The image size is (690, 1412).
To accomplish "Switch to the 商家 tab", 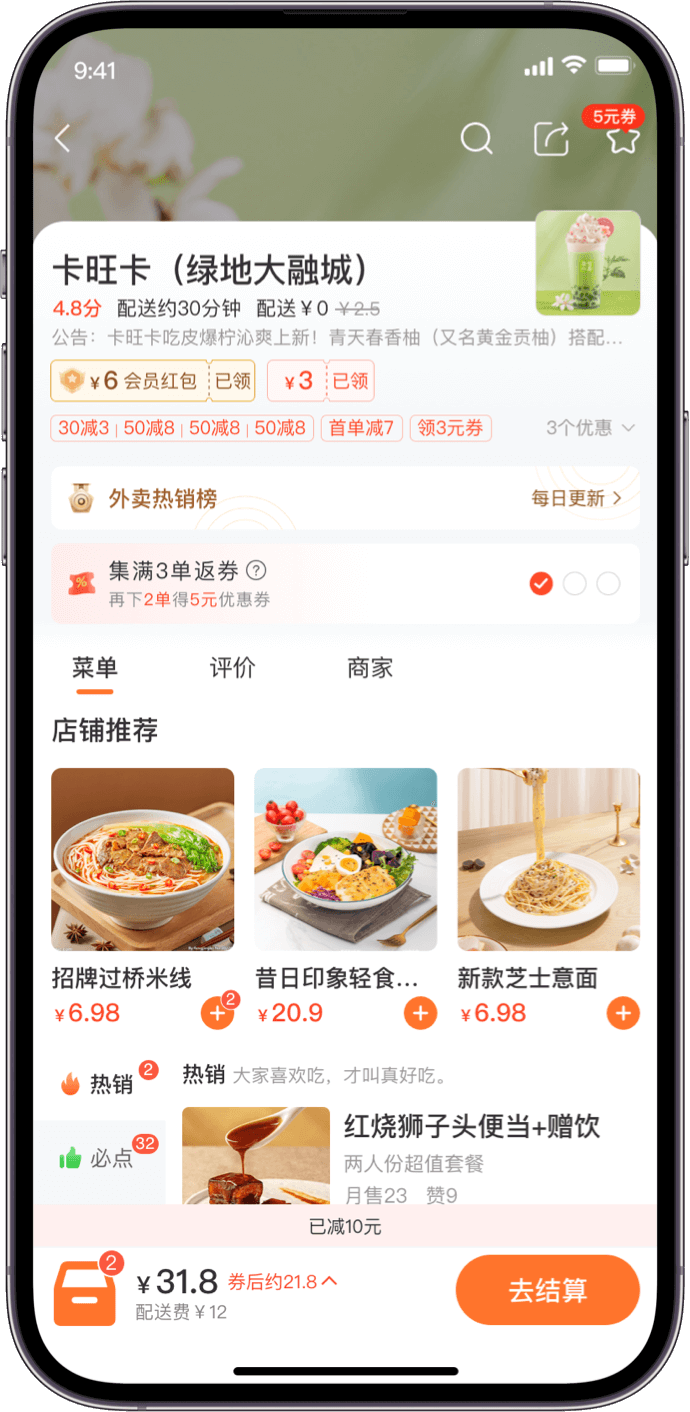I will pos(370,668).
